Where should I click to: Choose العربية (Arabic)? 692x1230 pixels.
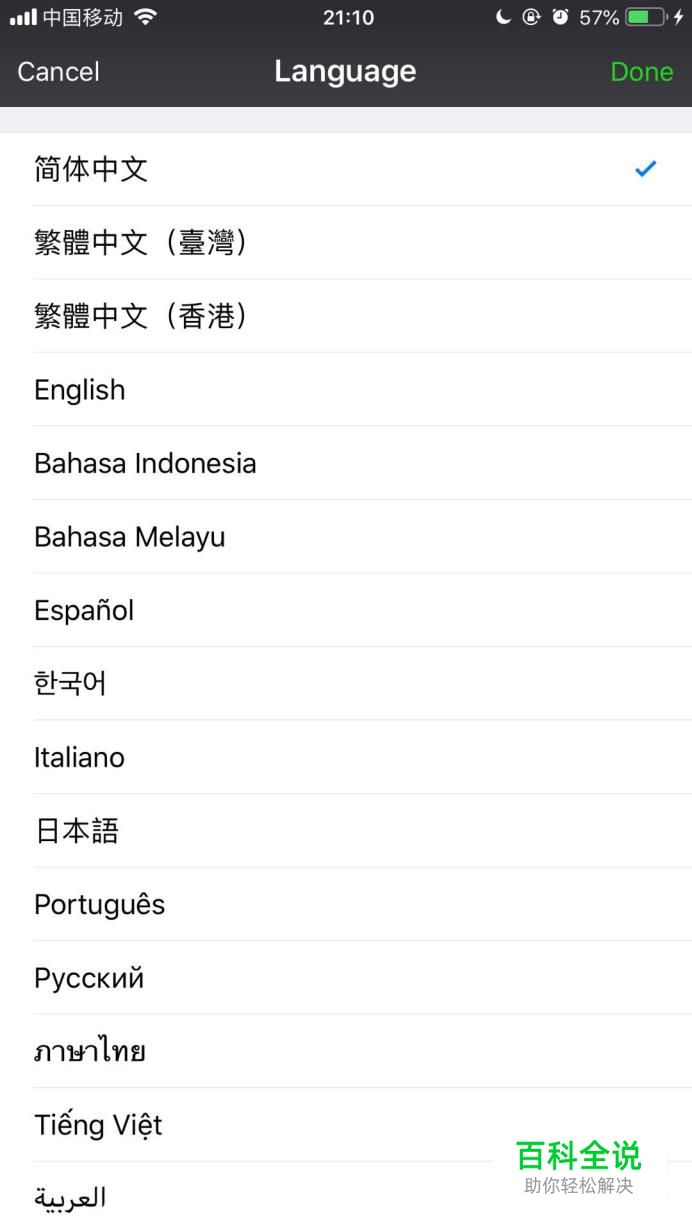(346, 1196)
